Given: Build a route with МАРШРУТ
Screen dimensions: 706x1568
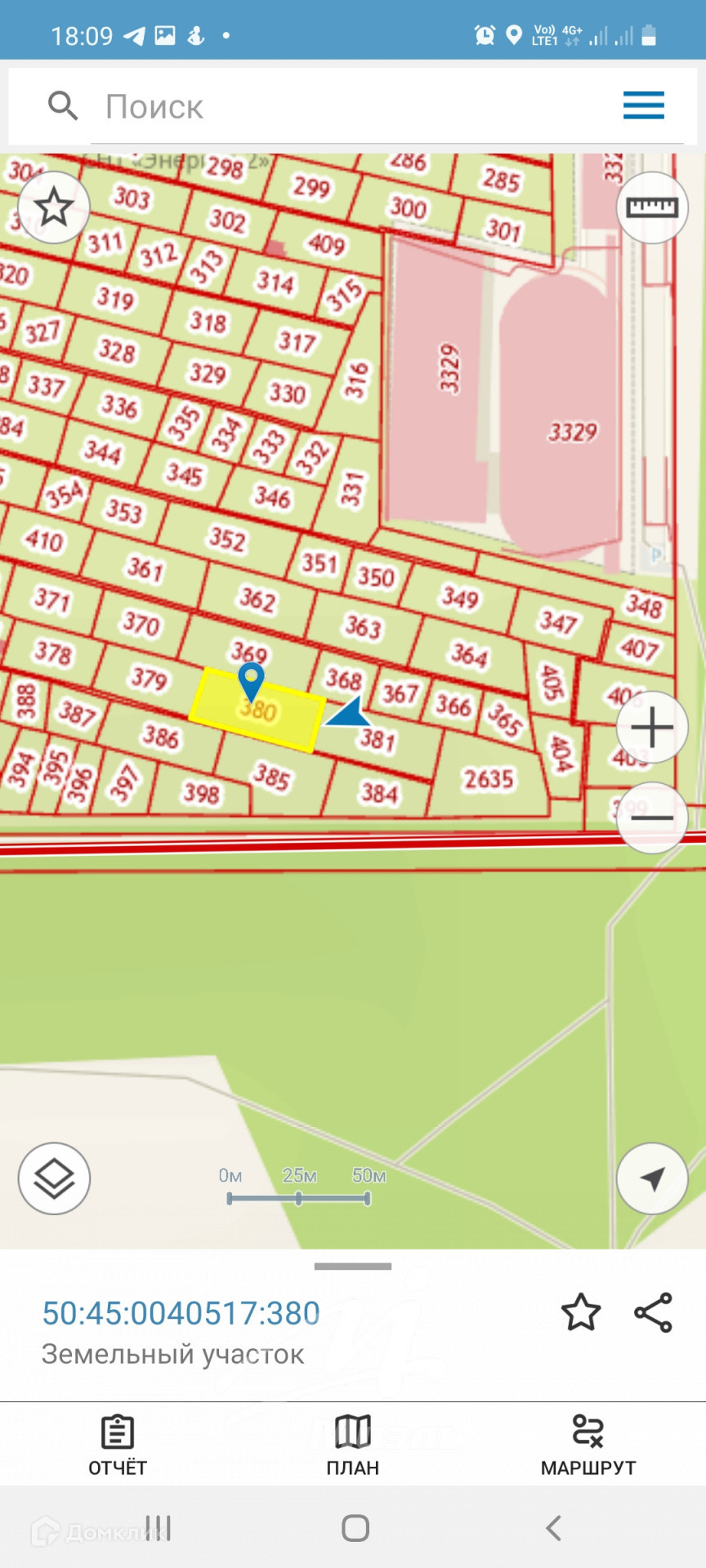Looking at the screenshot, I should 588,1446.
